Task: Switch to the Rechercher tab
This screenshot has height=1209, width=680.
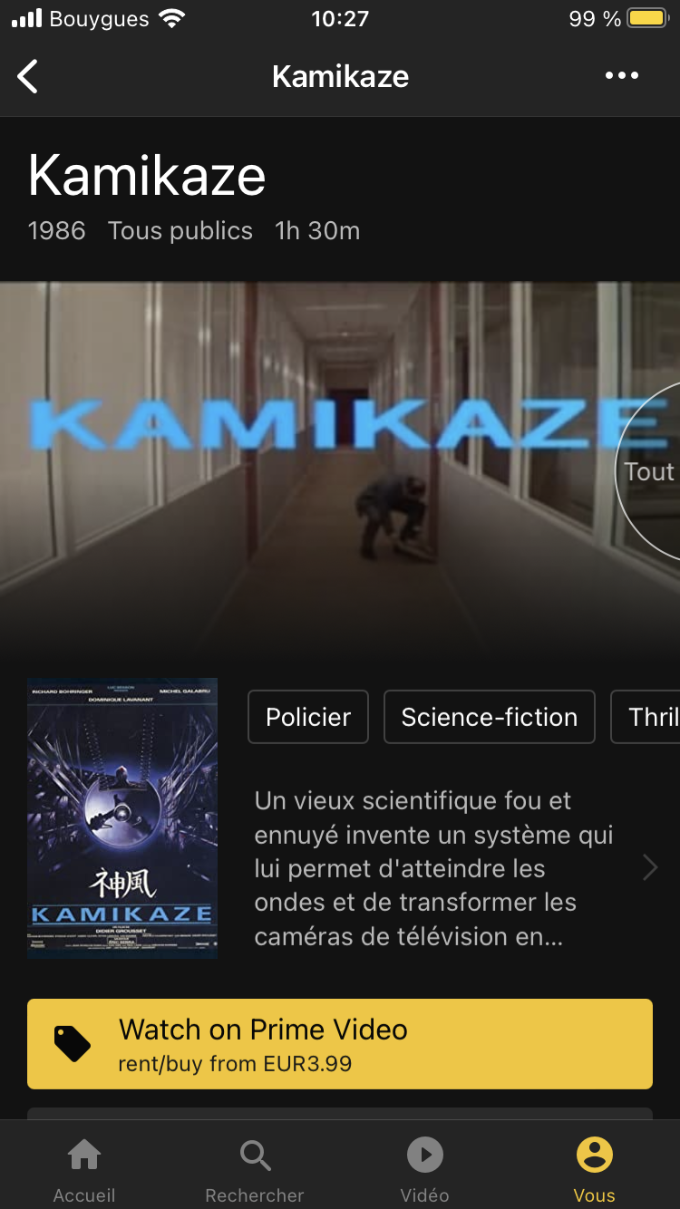Action: [x=255, y=1170]
